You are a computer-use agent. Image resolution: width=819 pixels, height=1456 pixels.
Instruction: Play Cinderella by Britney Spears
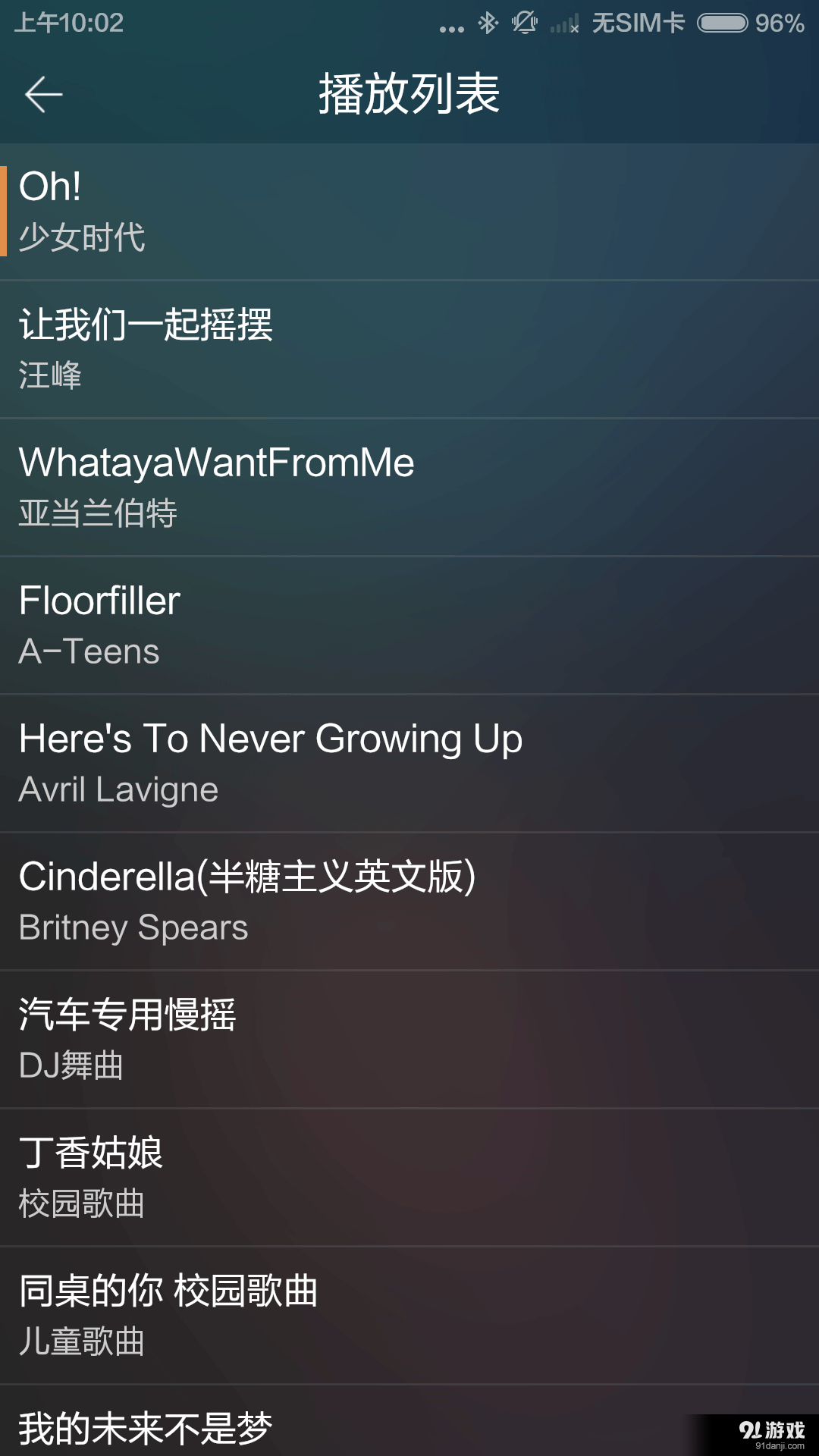coord(409,901)
